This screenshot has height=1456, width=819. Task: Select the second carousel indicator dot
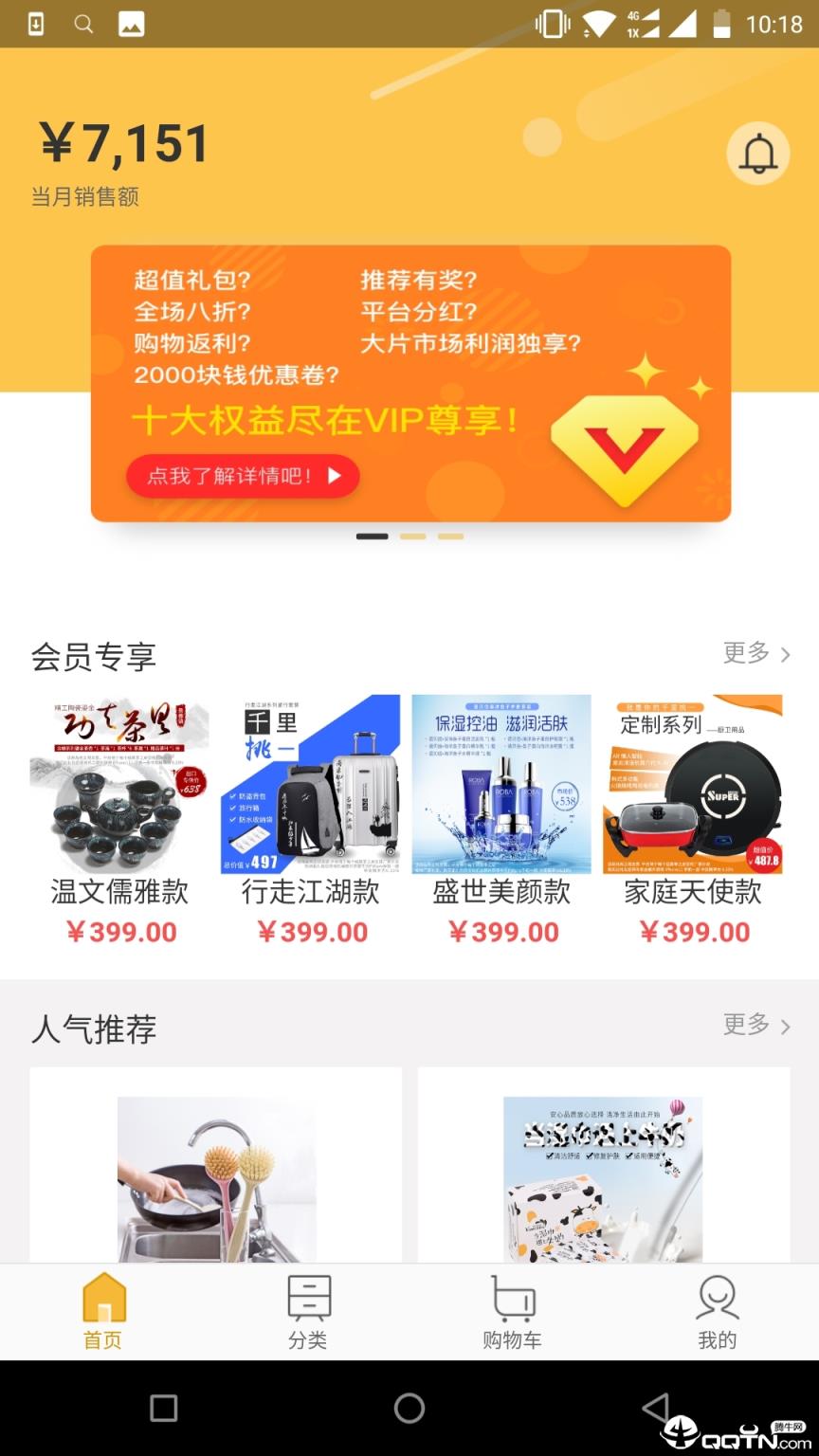411,536
